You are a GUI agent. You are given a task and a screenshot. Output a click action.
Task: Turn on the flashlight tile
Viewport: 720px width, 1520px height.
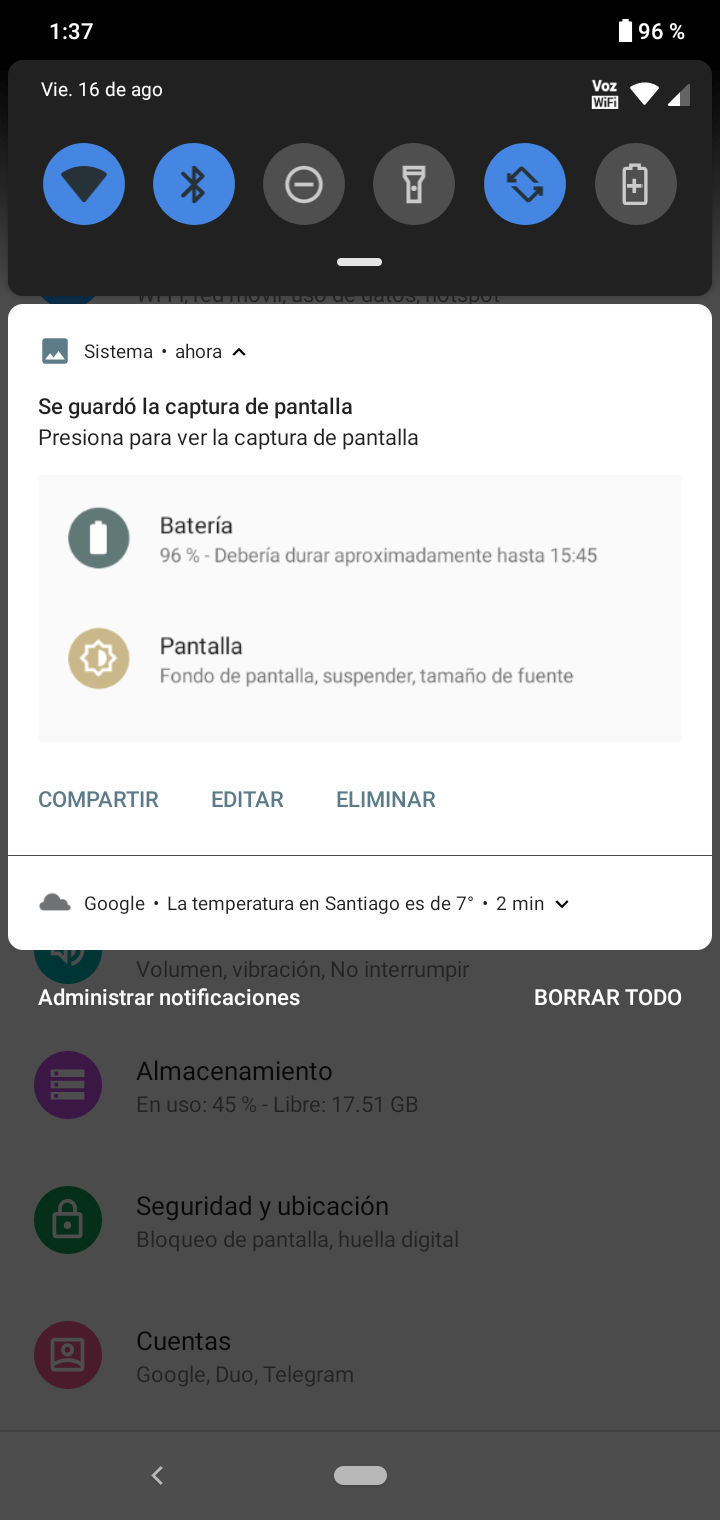pos(414,185)
